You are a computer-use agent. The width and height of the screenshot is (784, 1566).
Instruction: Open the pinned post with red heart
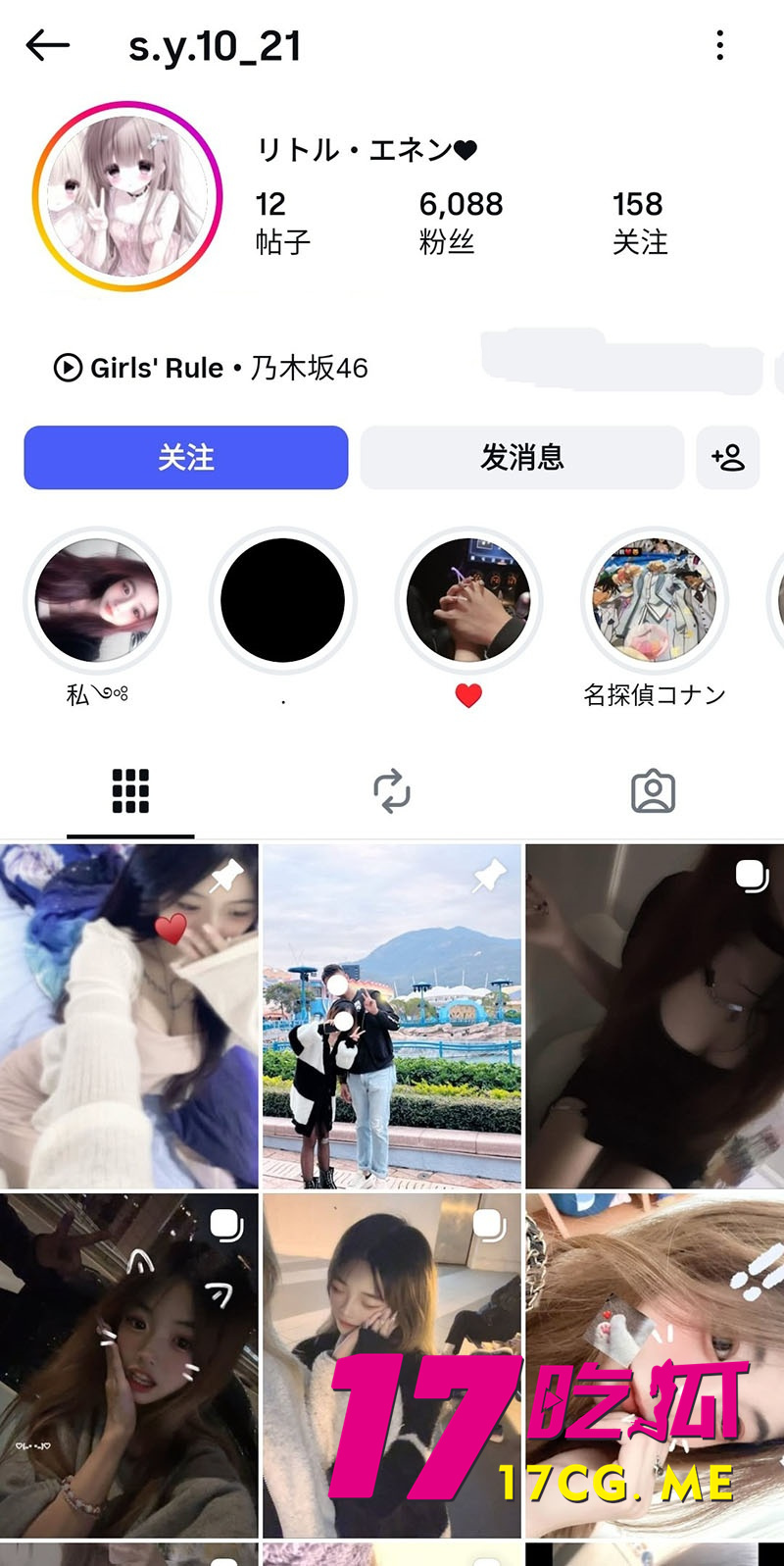(128, 1016)
